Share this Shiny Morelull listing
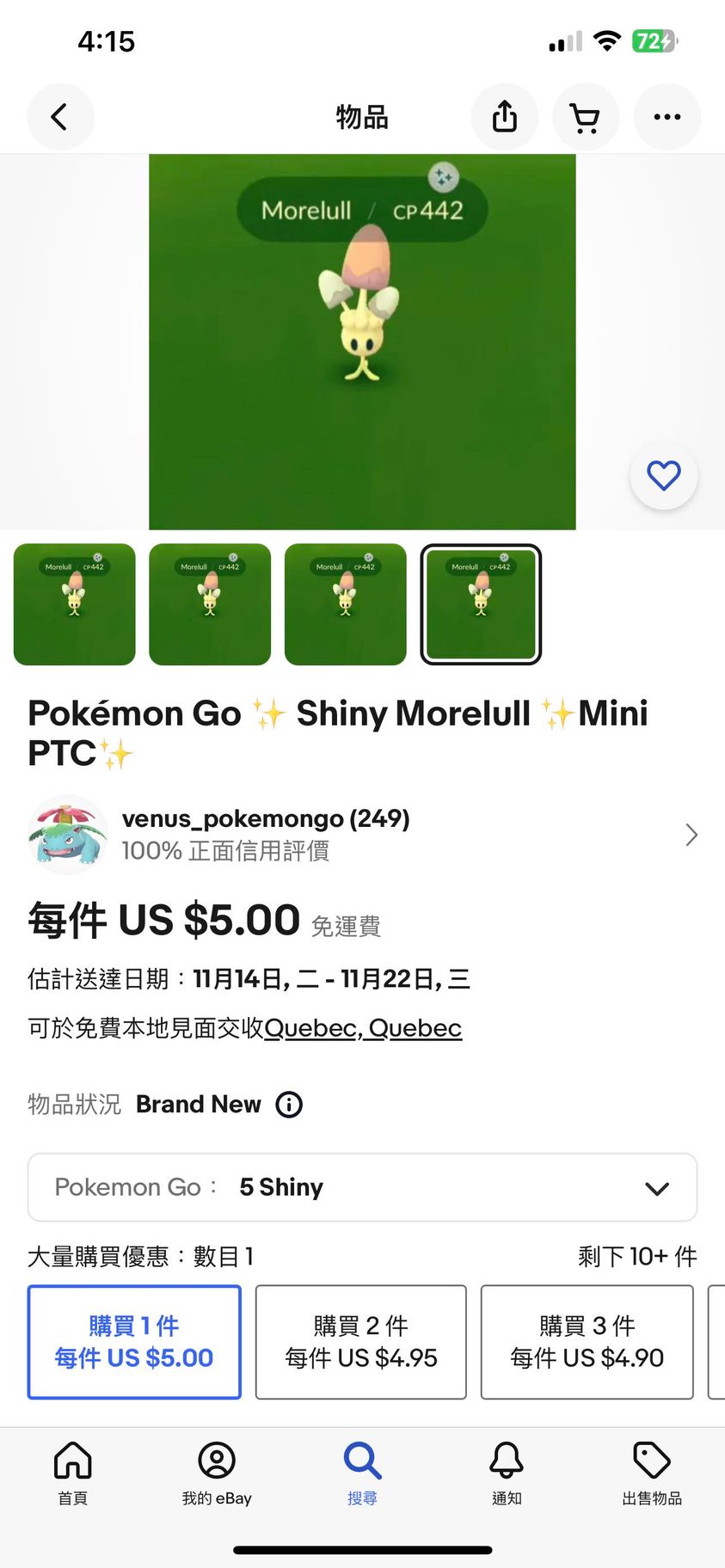Screen dimensions: 725x1568 pos(505,117)
